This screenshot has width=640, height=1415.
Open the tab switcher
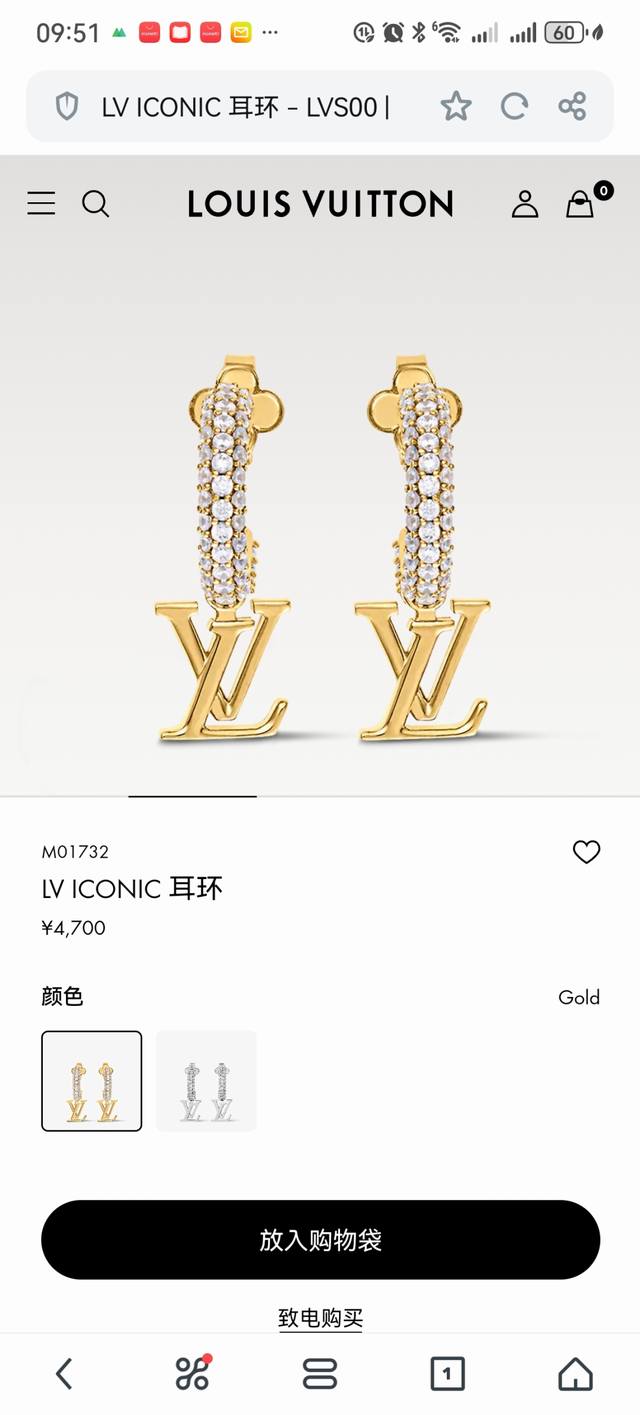pos(447,1374)
